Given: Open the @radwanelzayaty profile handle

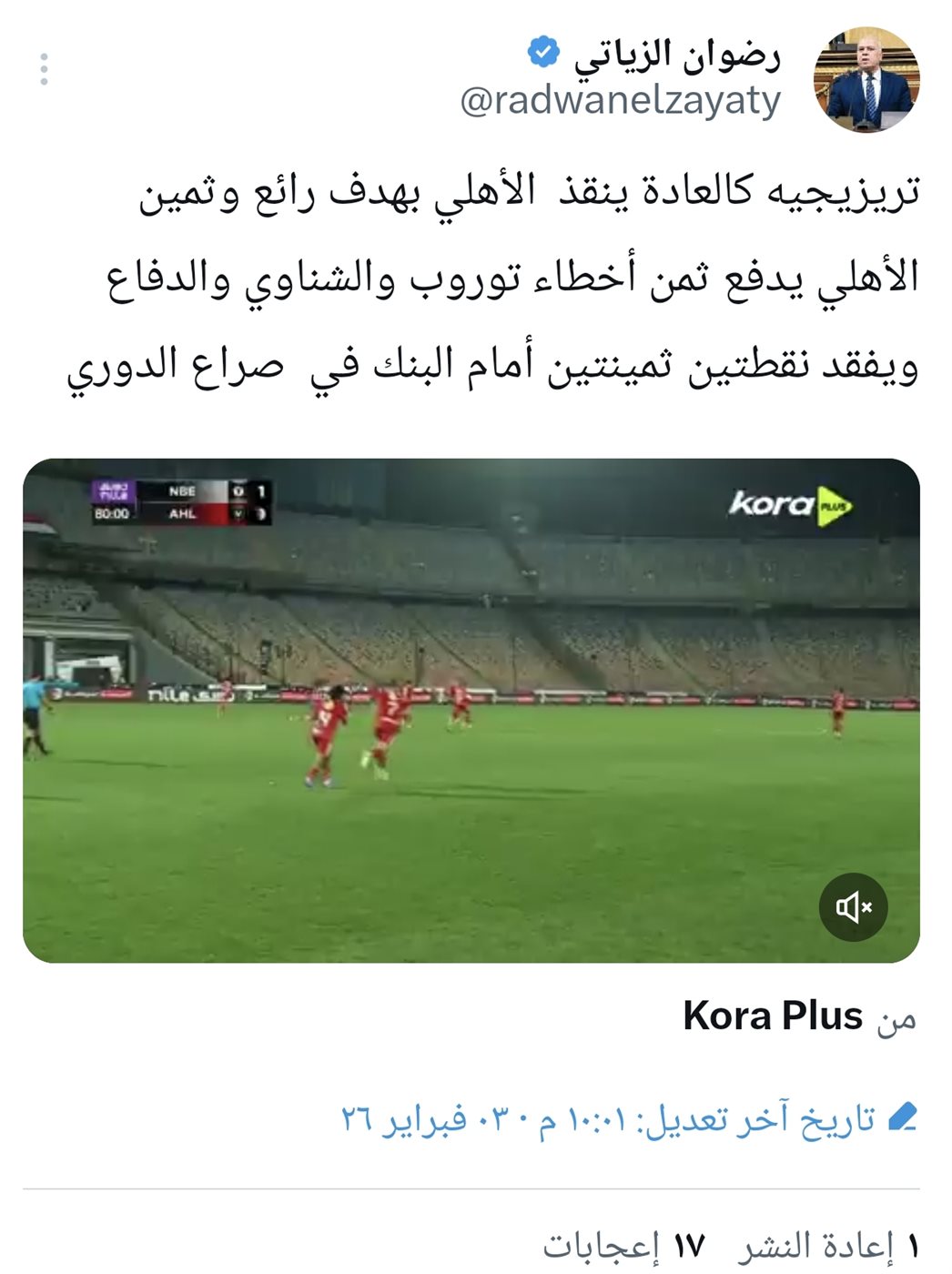Looking at the screenshot, I should point(620,100).
